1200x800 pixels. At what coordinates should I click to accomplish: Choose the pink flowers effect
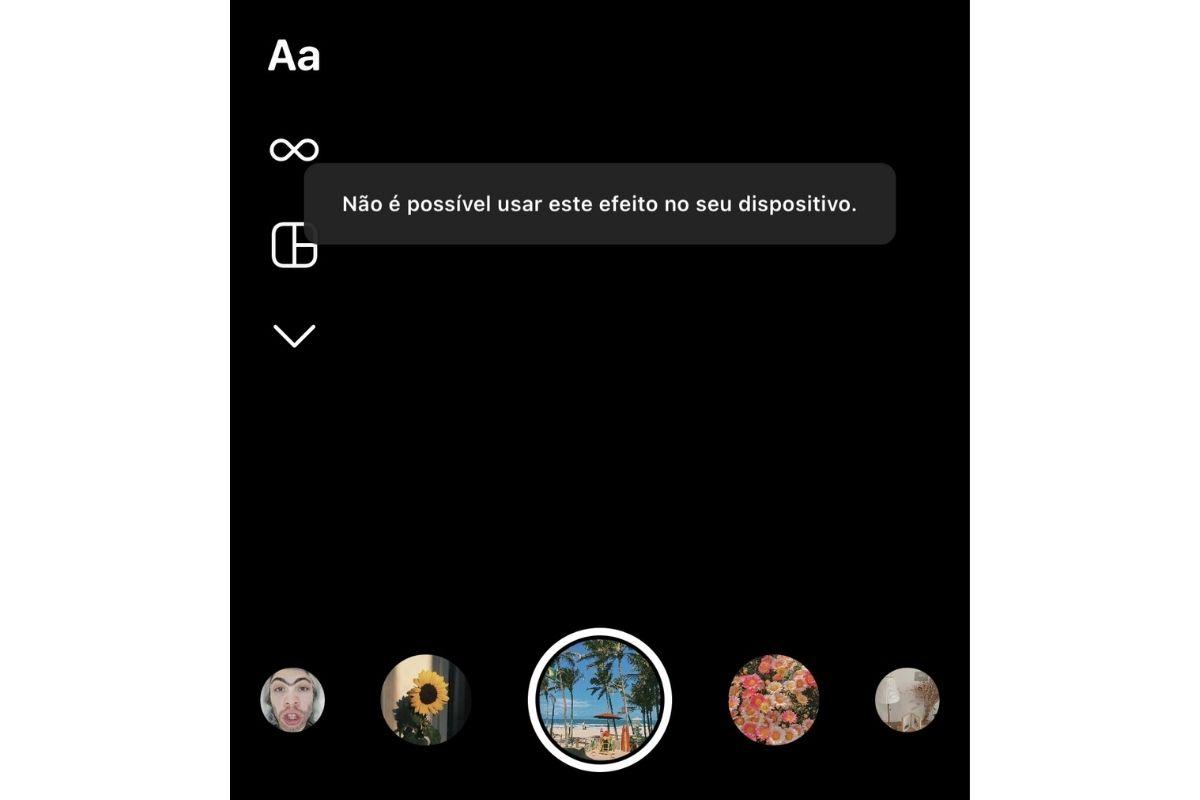[x=773, y=700]
